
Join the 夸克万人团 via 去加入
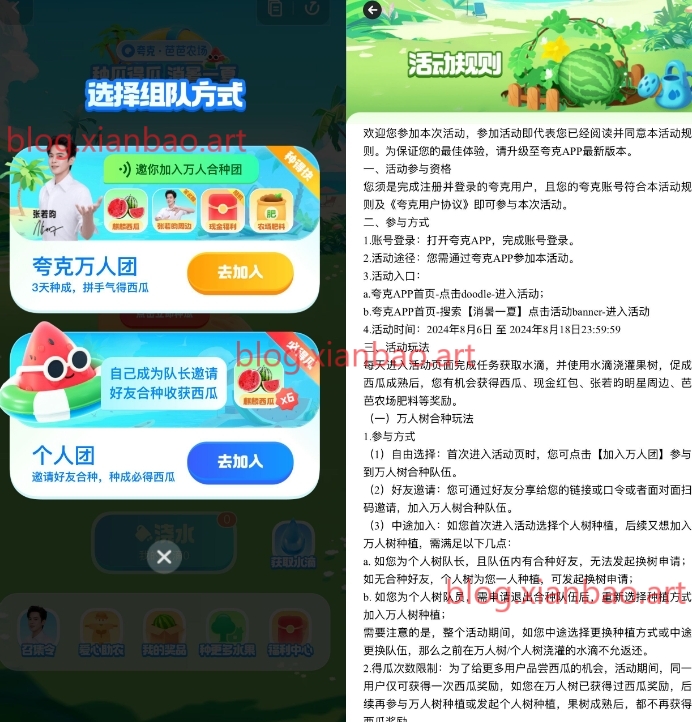[x=240, y=272]
